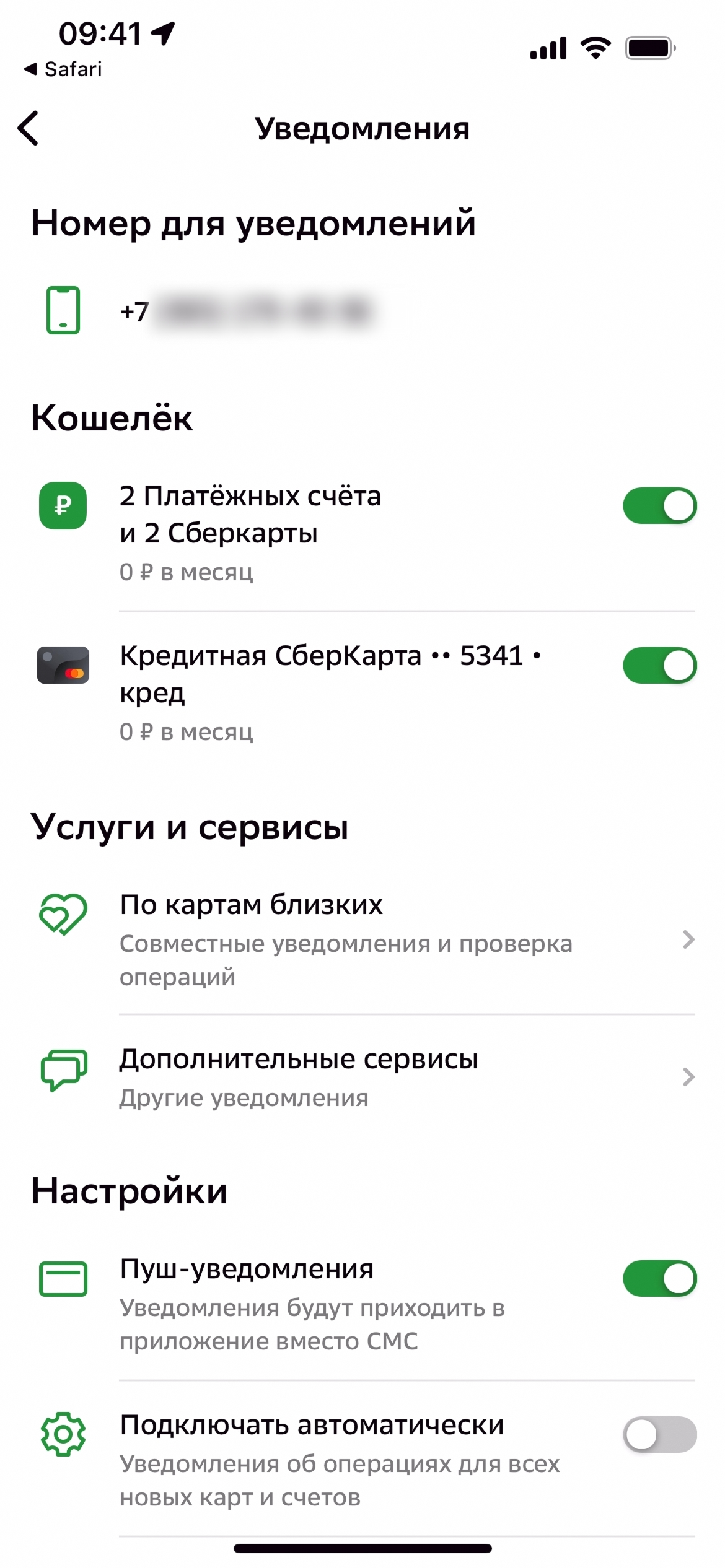Turn off notifications for Кредитная СберКарта 5341
The image size is (725, 1568).
pyautogui.click(x=659, y=665)
